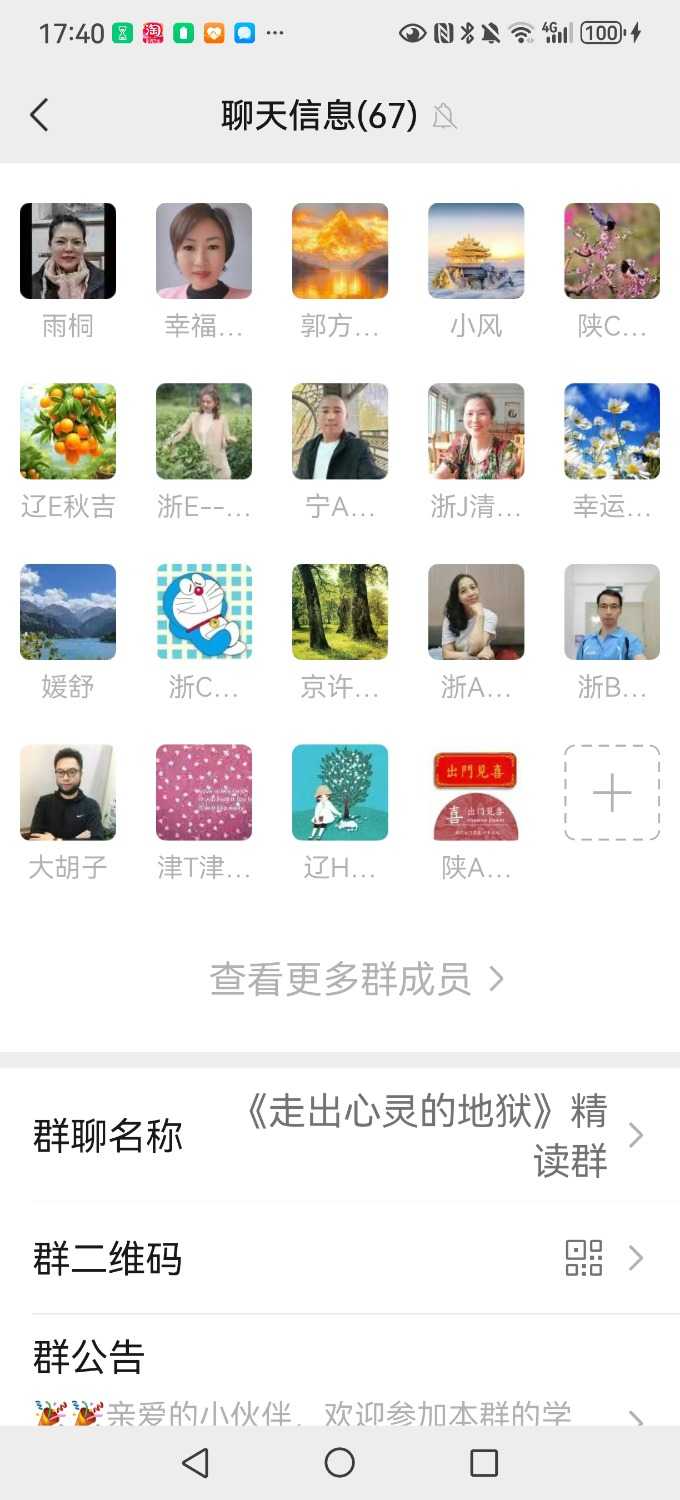Image resolution: width=680 pixels, height=1500 pixels.
Task: Open member 郭方's profile
Action: coord(340,251)
